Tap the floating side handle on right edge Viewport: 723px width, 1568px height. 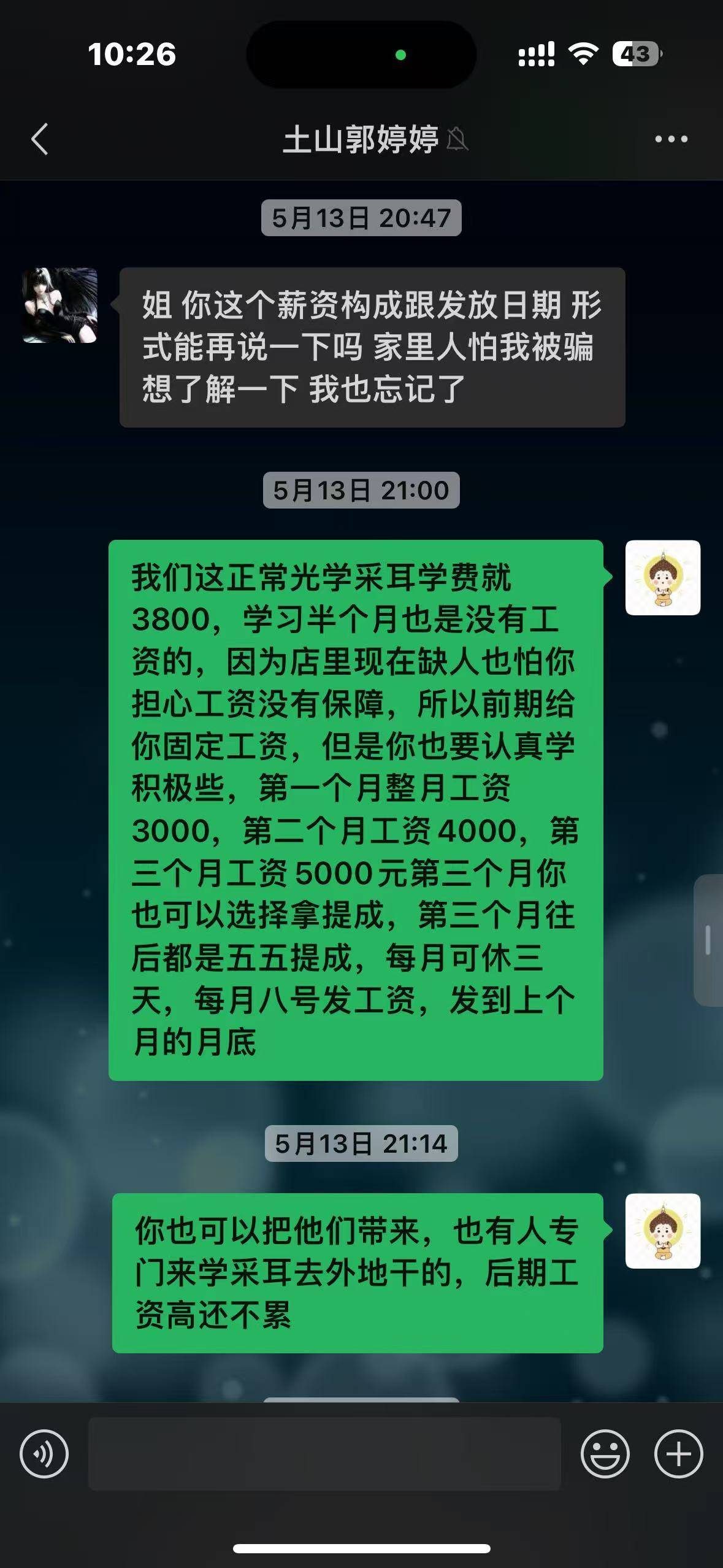point(708,940)
